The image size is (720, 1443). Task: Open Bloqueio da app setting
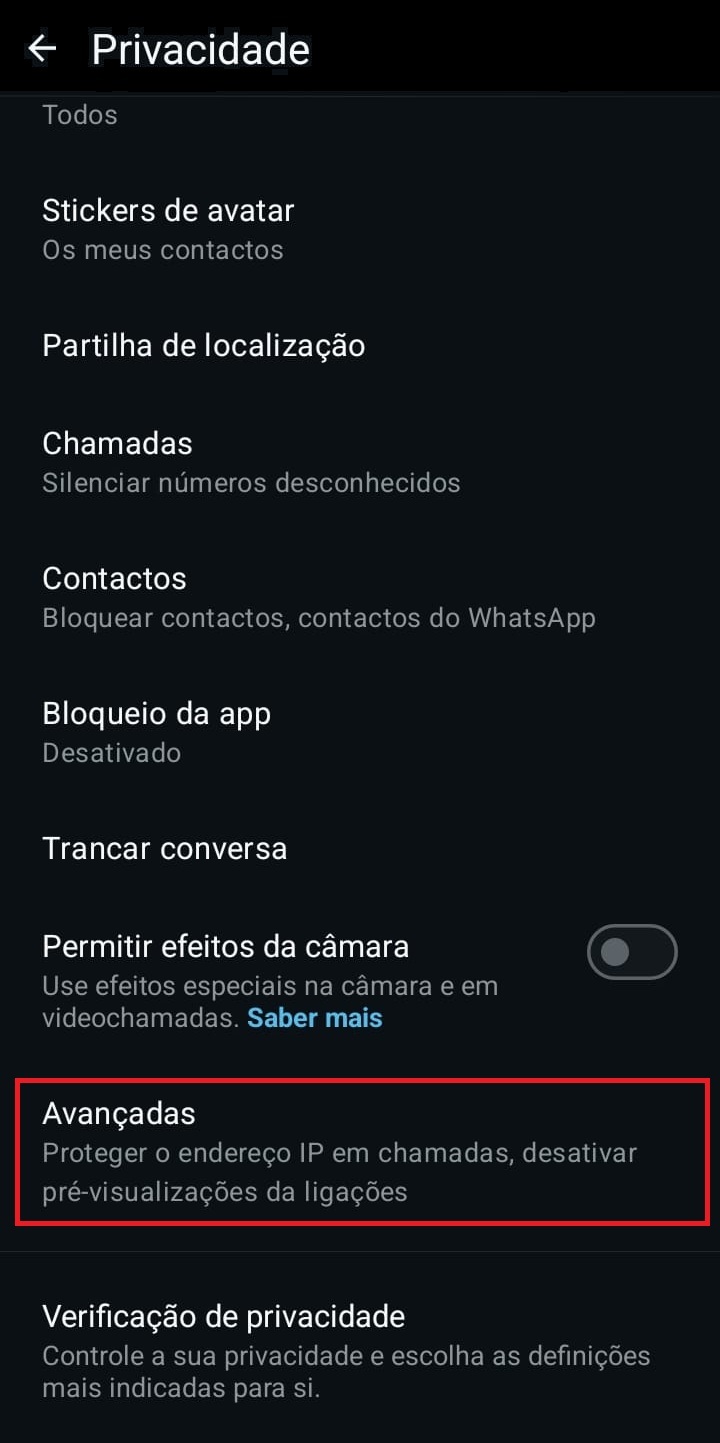coord(156,732)
